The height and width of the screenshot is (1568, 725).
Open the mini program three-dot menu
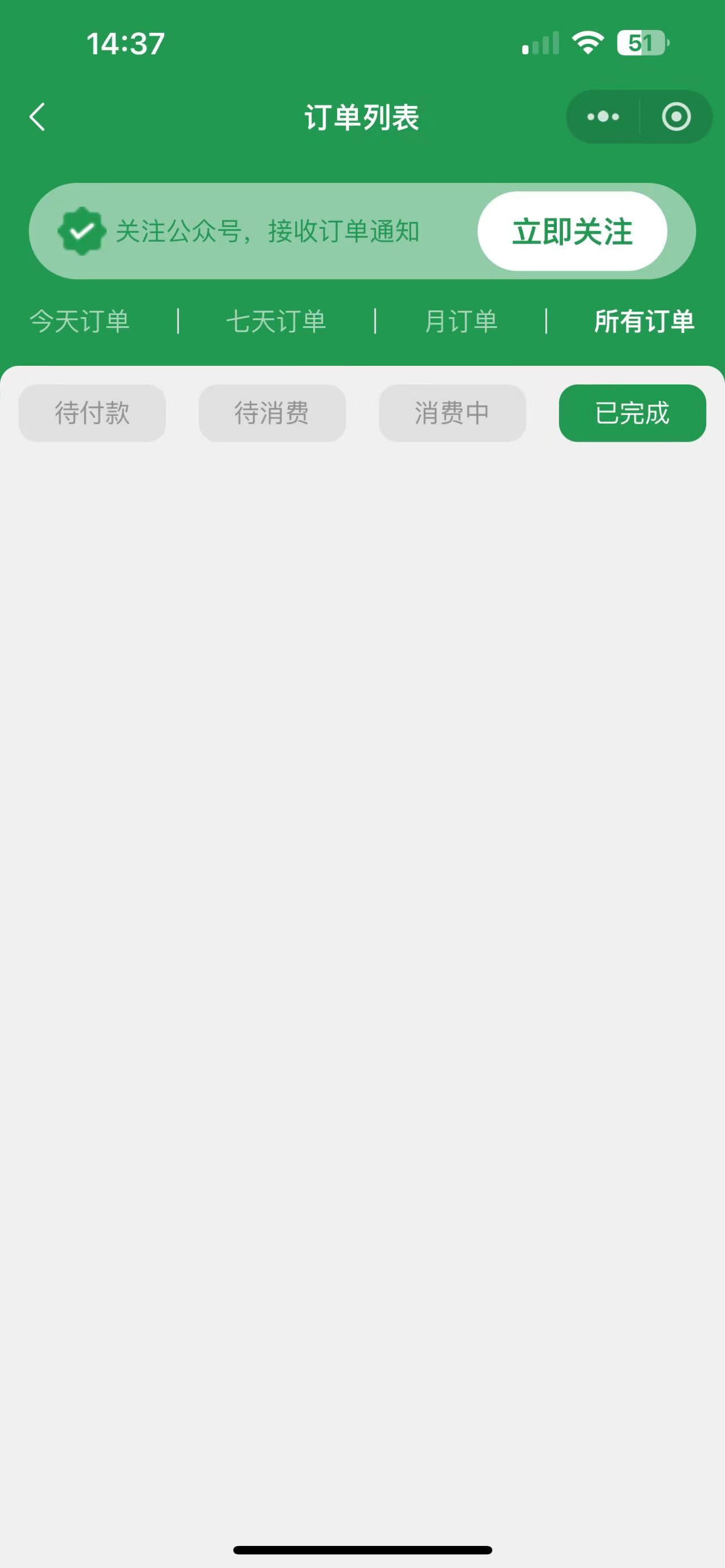[603, 117]
